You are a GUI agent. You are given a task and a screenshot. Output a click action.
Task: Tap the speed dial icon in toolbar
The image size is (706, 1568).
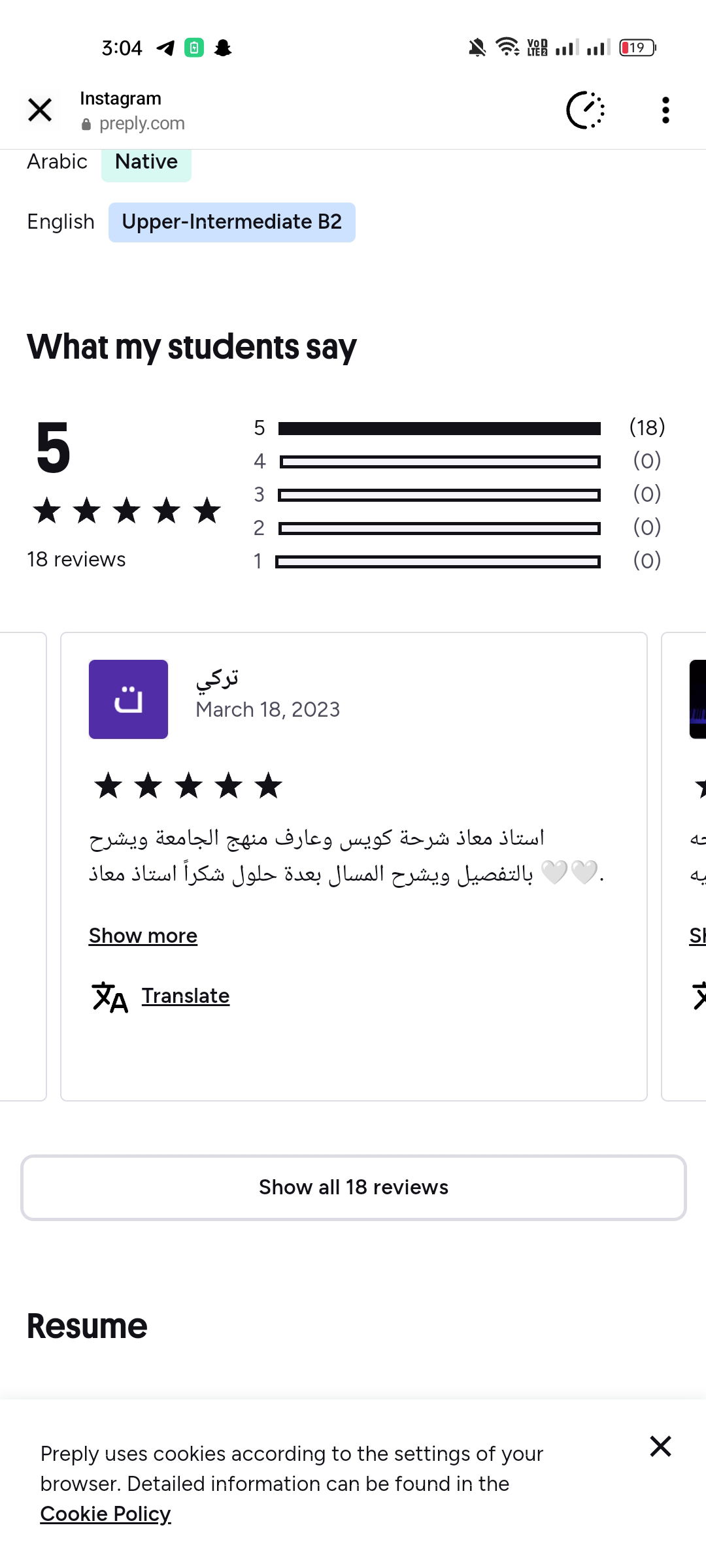585,110
